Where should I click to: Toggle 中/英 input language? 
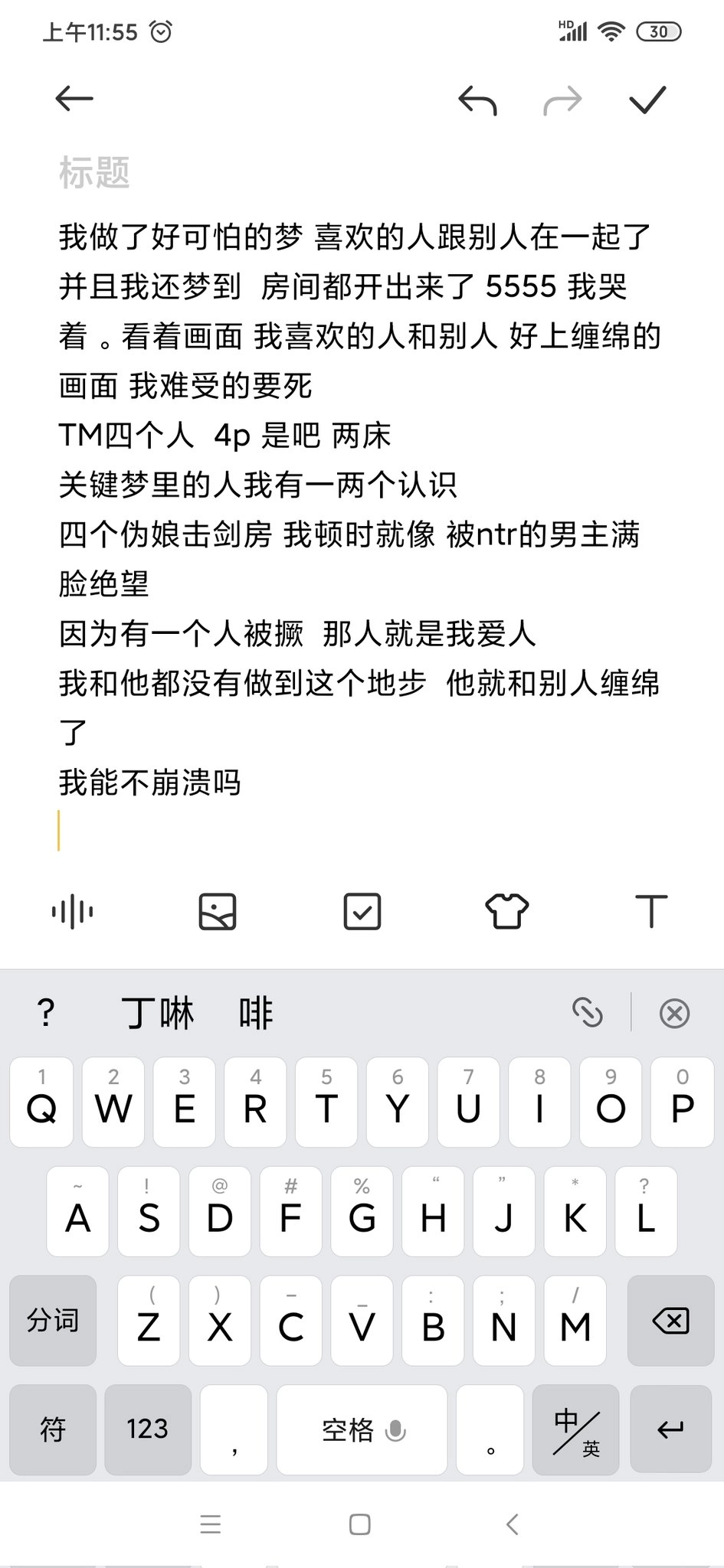click(575, 1429)
